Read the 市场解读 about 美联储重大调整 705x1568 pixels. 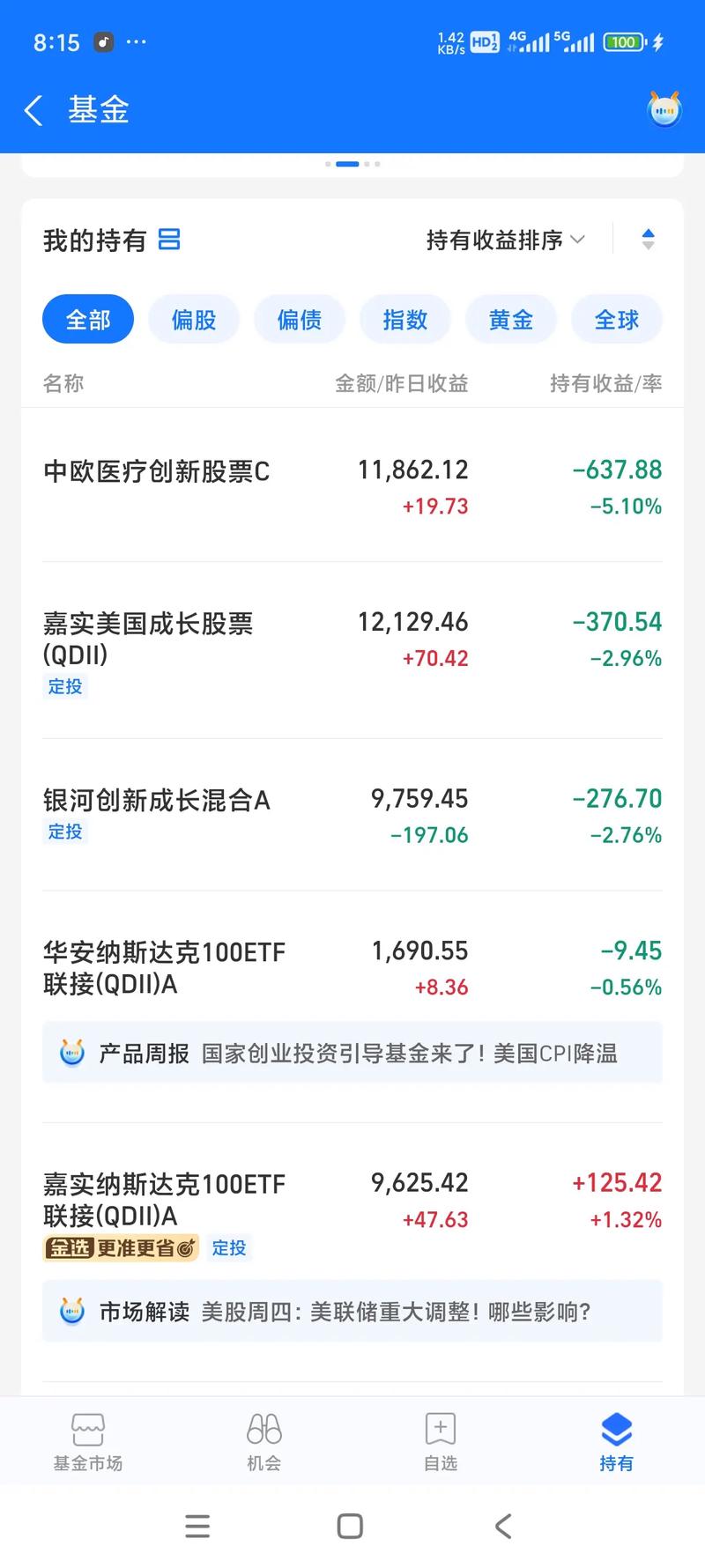[x=351, y=1311]
